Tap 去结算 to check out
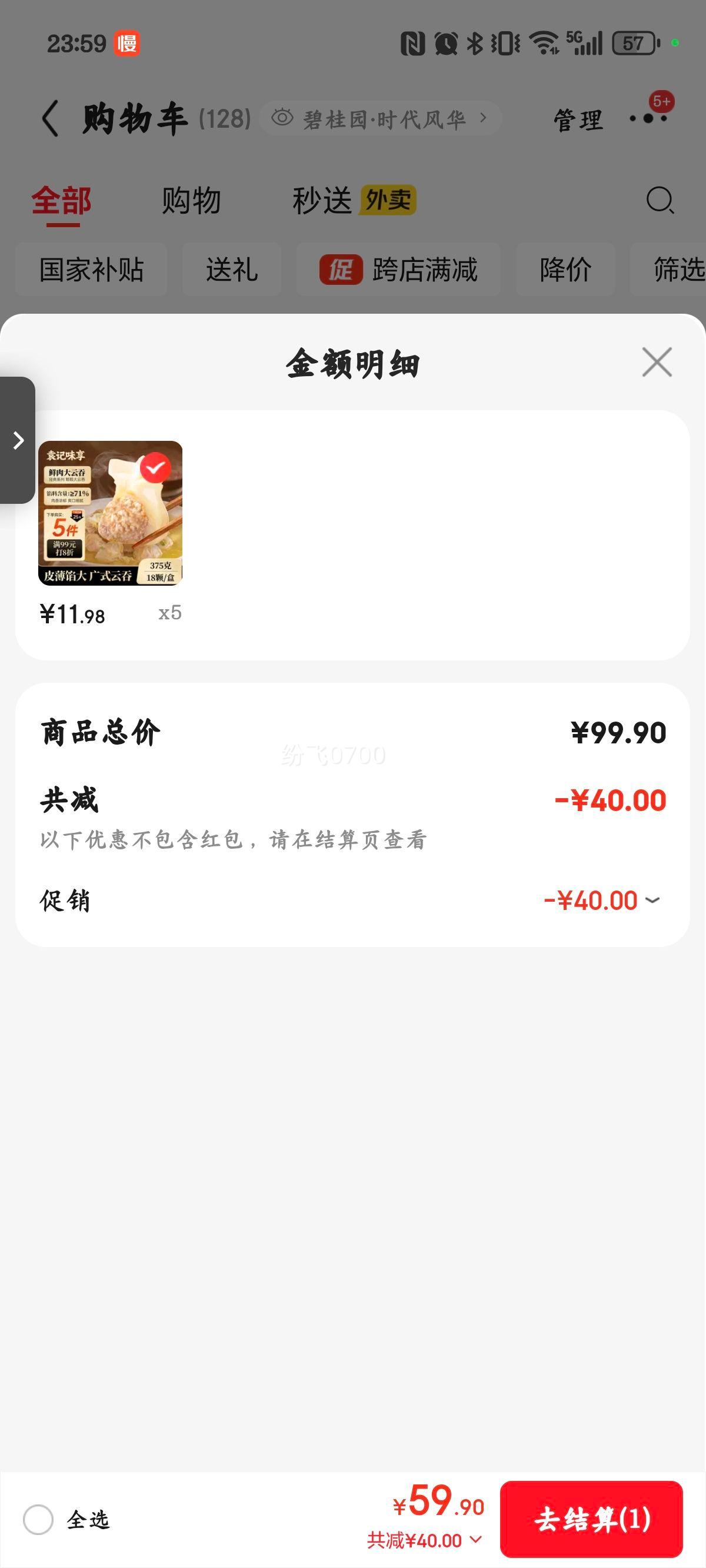This screenshot has width=706, height=1568. tap(591, 1519)
